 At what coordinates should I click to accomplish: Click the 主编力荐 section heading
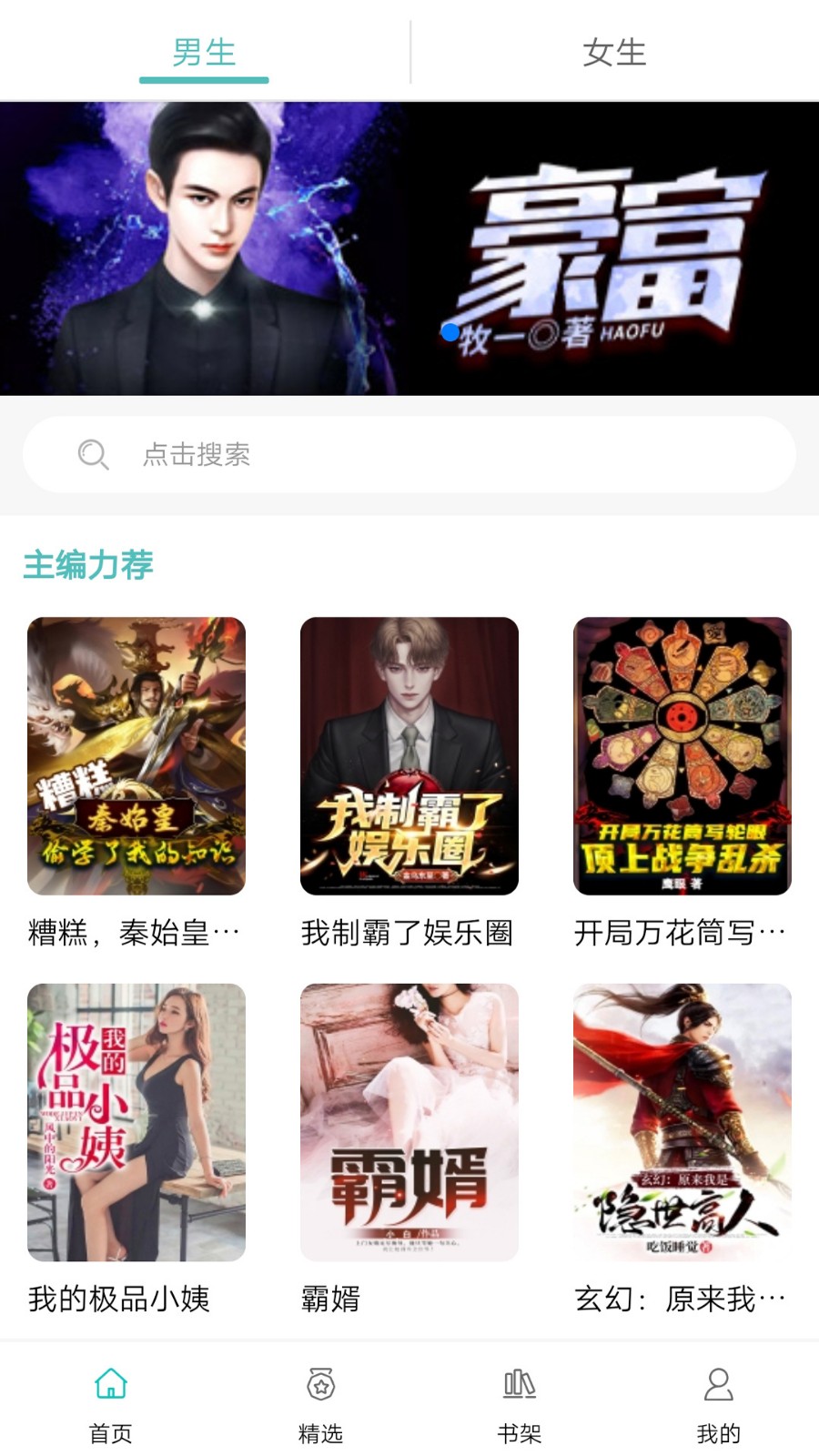[89, 565]
